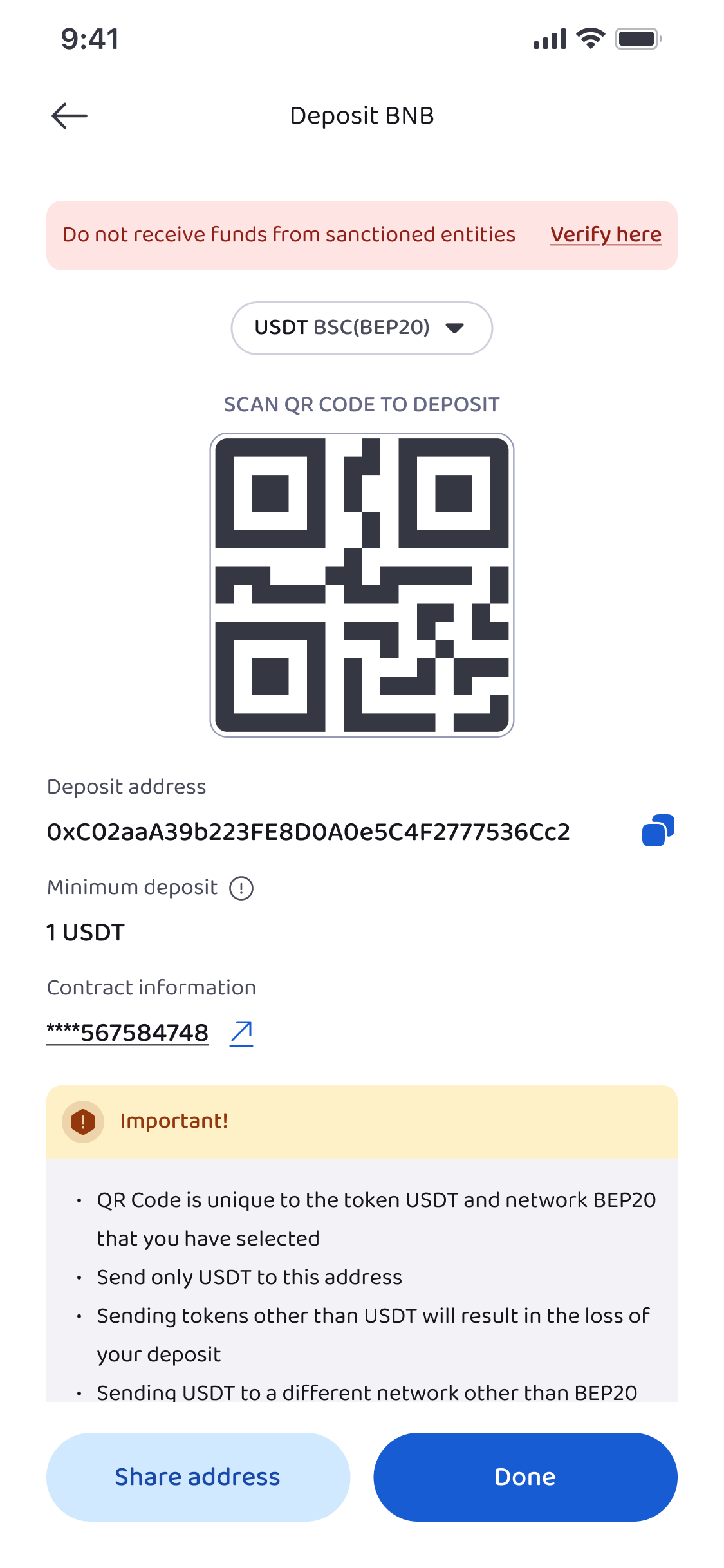Click the warning icon next to Important!
Screen dimensions: 724x1568
pos(82,1120)
